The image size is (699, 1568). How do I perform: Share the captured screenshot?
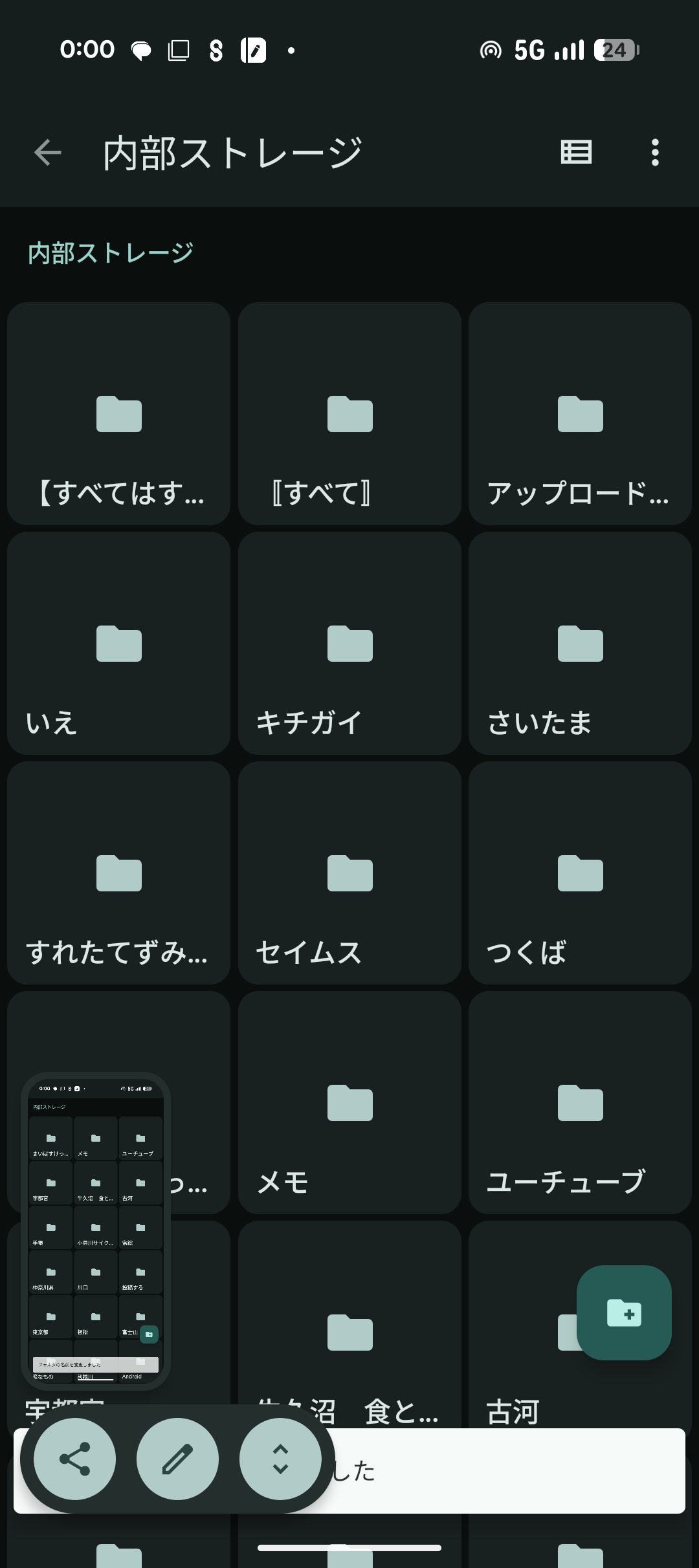point(75,1459)
